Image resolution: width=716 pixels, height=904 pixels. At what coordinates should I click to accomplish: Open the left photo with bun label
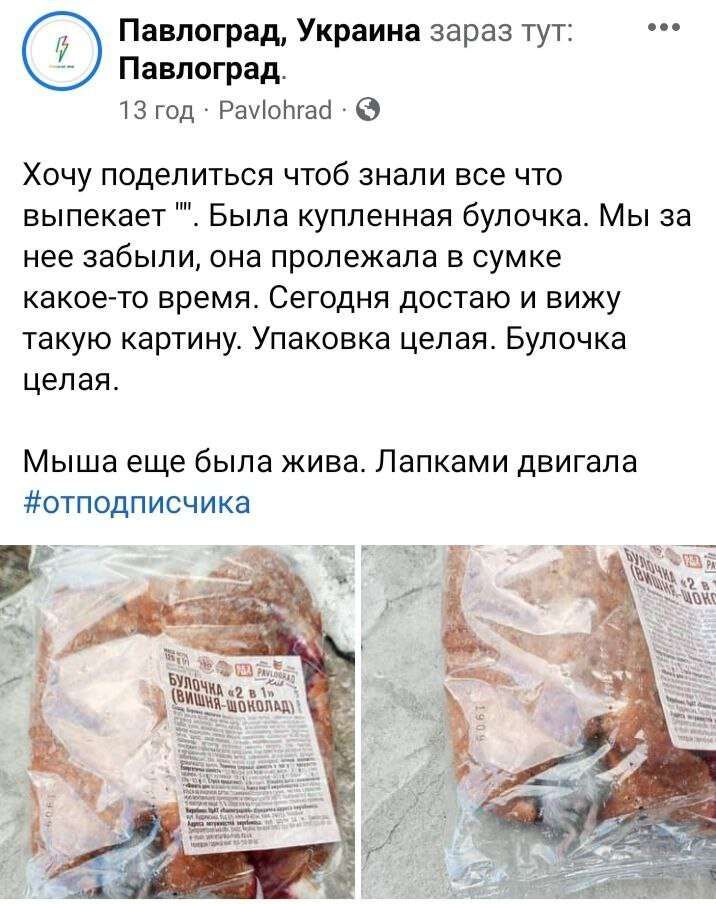[x=176, y=722]
